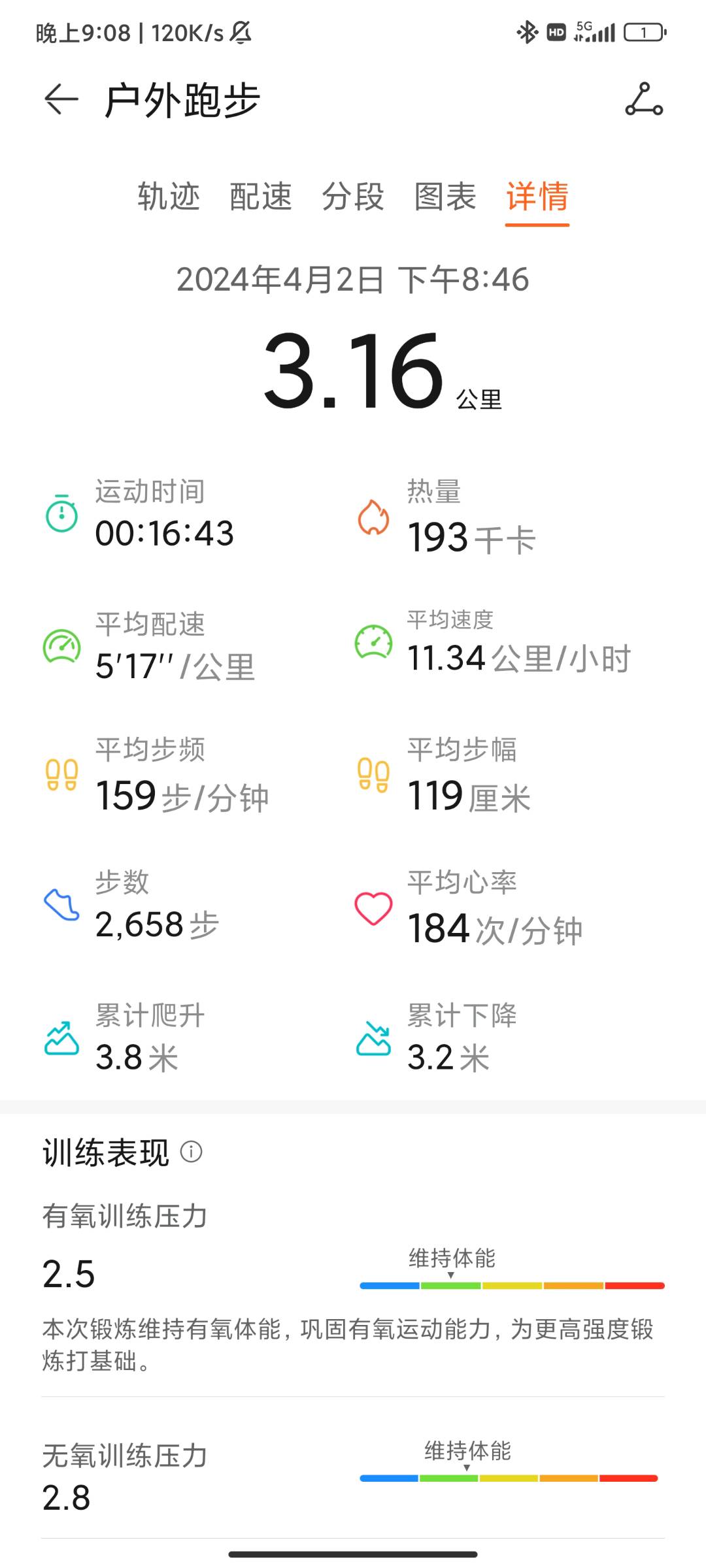Open the route share icon in the header
The image size is (706, 1568).
coord(644,99)
